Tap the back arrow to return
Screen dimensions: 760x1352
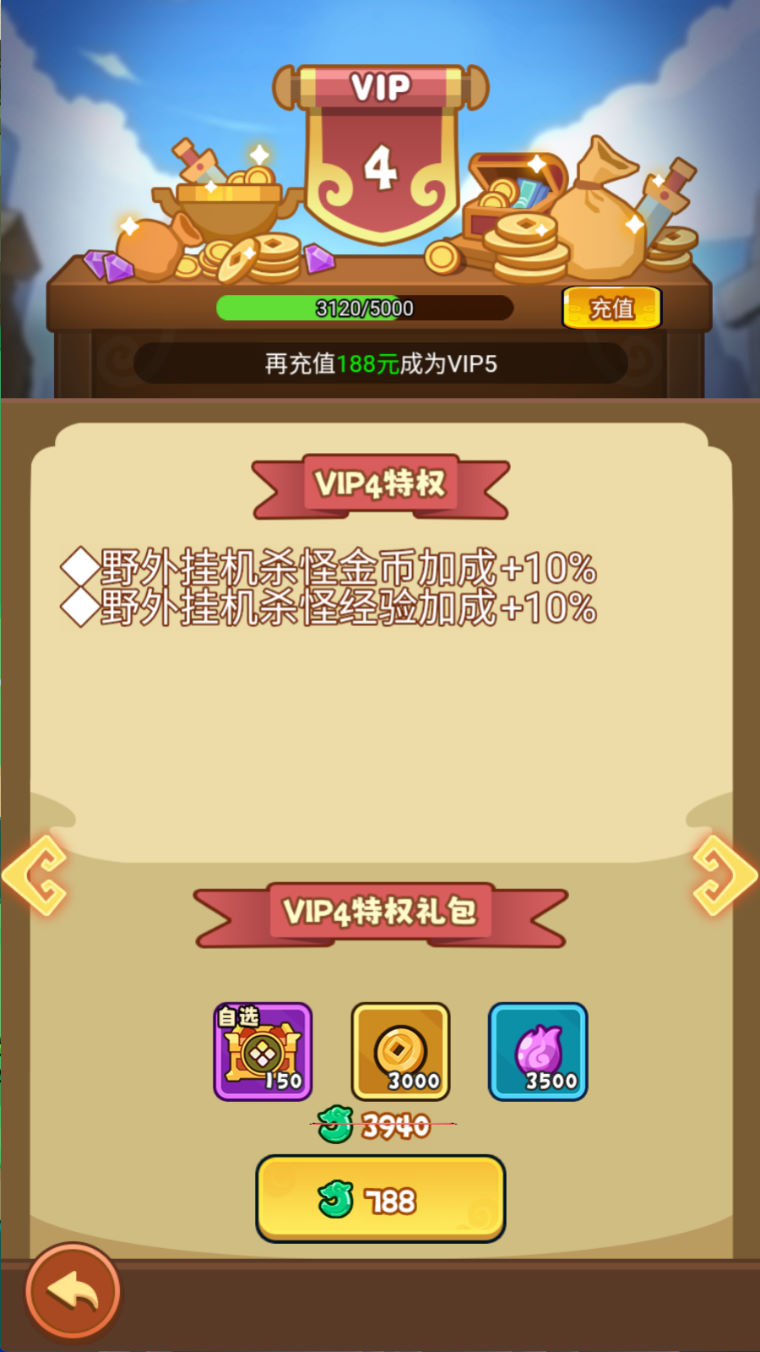tap(73, 1293)
